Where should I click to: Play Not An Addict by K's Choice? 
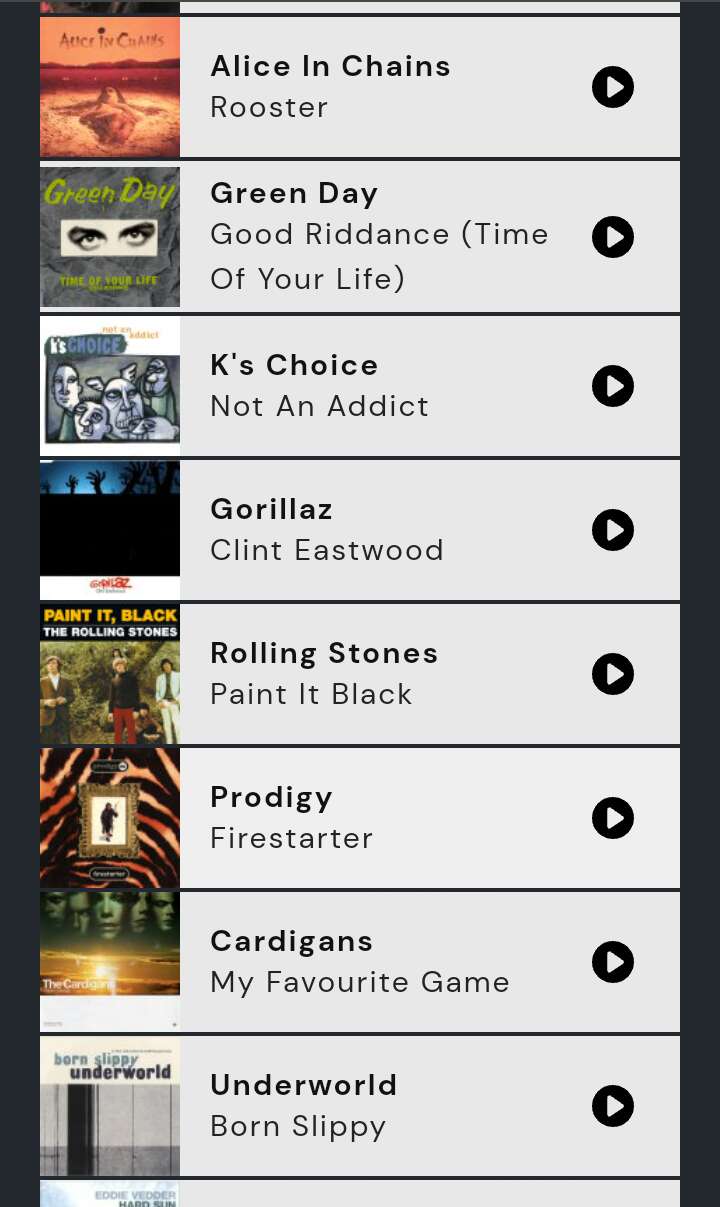click(x=613, y=386)
